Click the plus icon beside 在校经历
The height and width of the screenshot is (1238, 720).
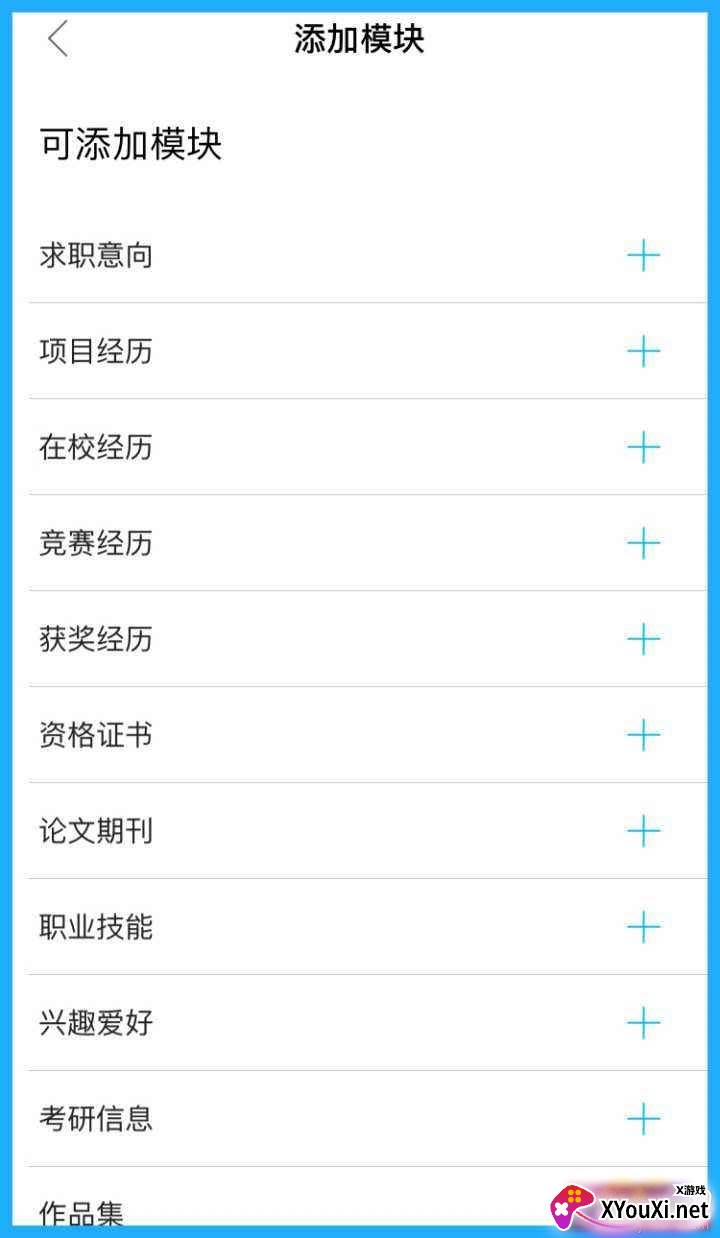tap(644, 448)
